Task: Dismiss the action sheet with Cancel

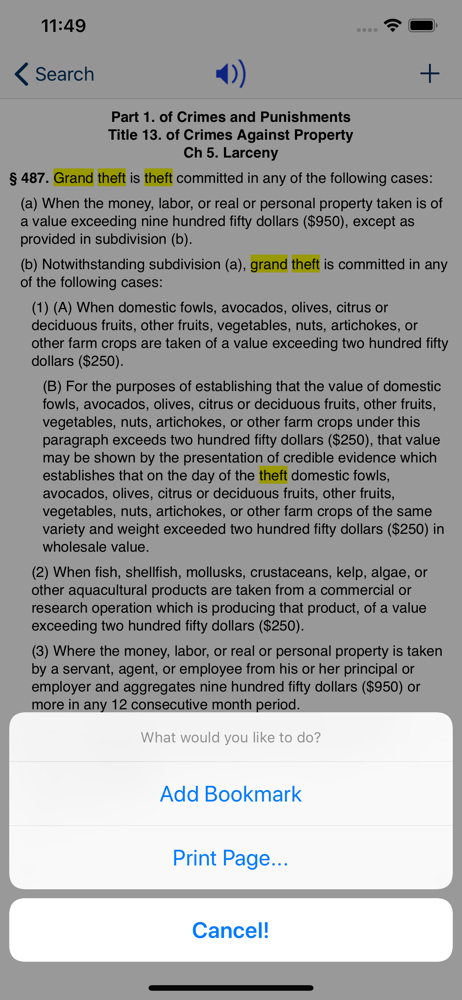Action: [231, 930]
